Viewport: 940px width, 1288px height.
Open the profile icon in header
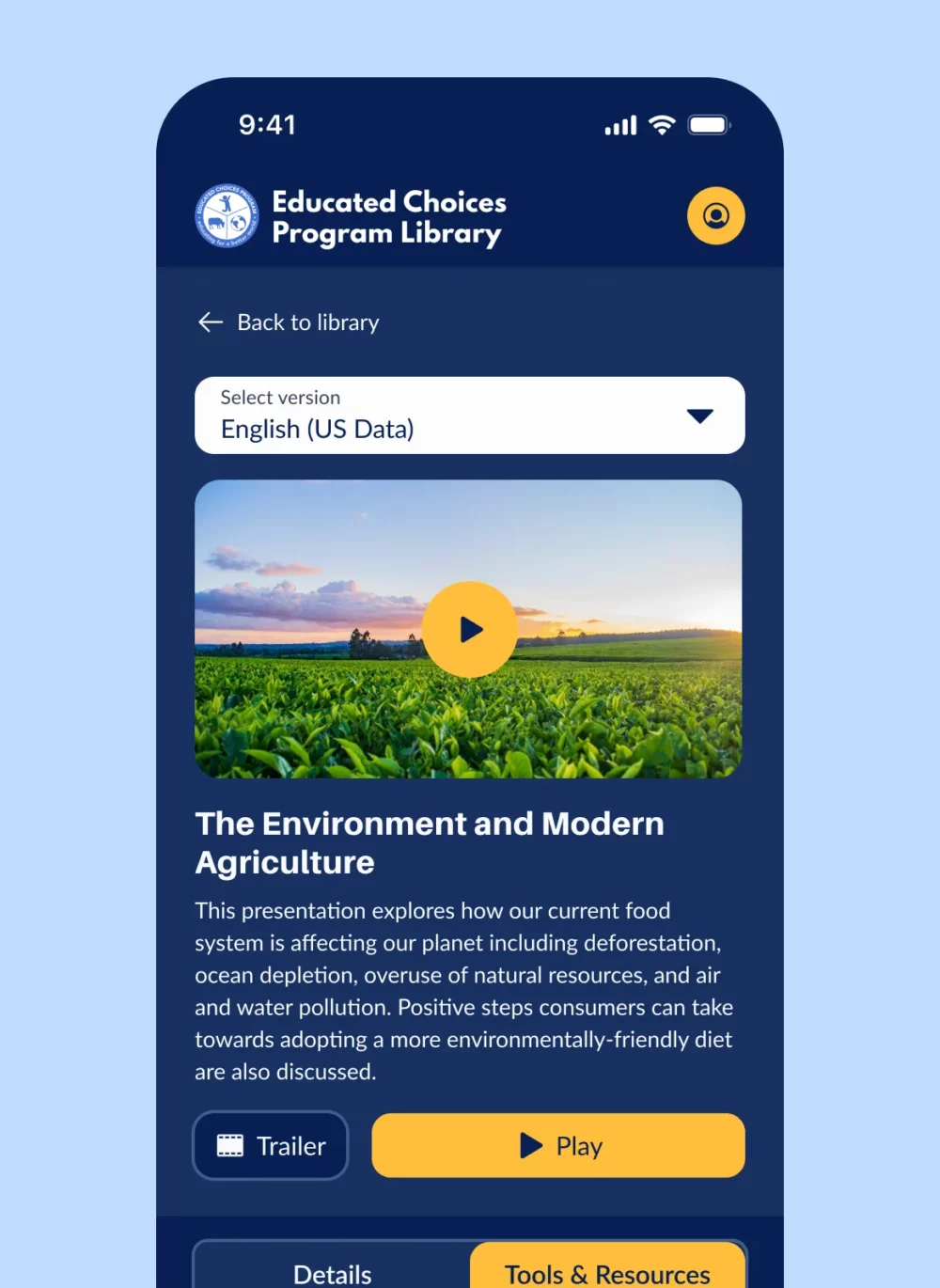click(x=715, y=216)
